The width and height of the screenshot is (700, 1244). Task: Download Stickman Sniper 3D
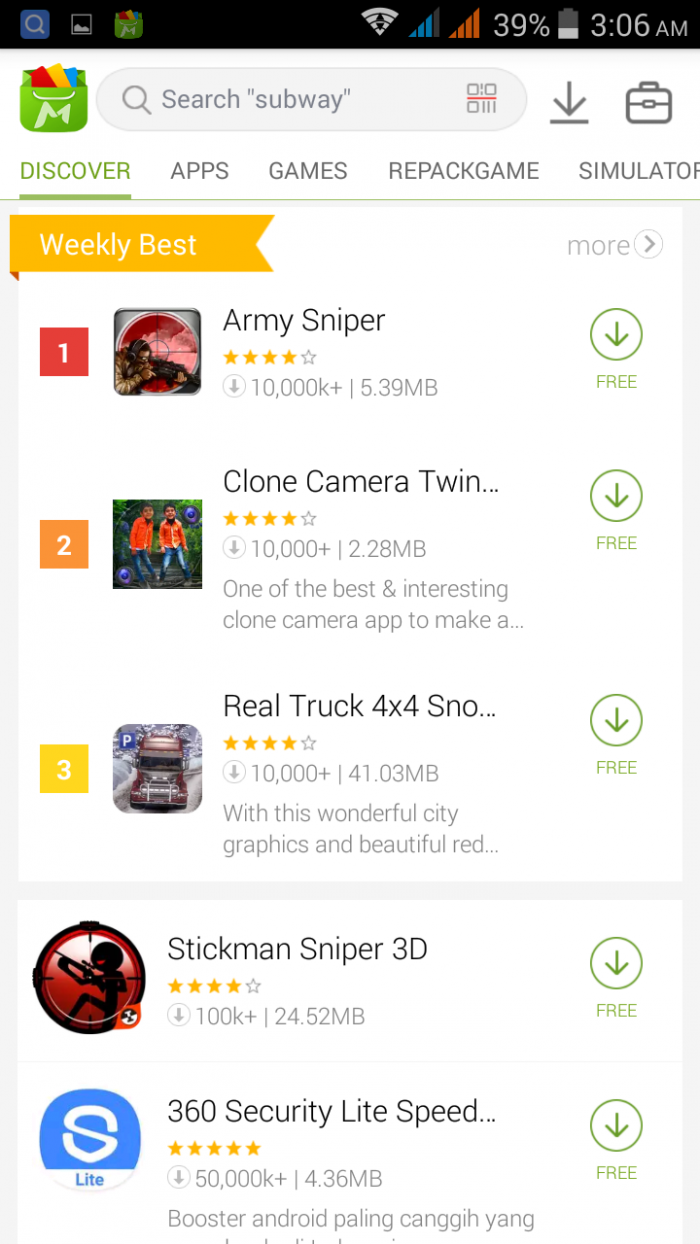616,965
